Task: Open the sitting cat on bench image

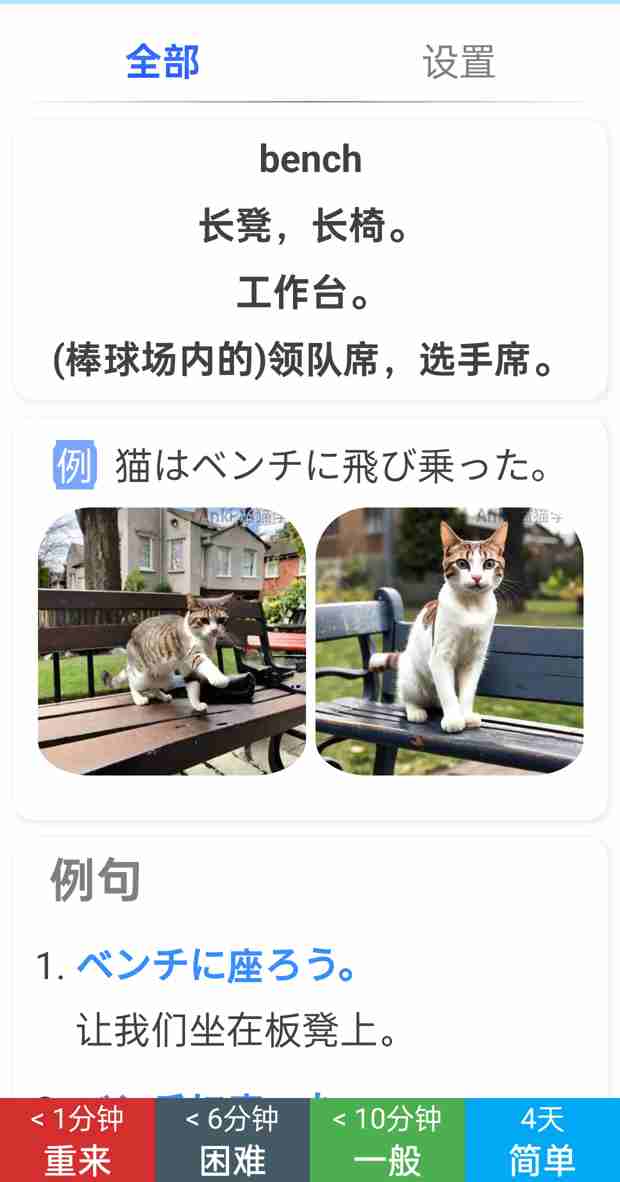Action: pyautogui.click(x=449, y=641)
